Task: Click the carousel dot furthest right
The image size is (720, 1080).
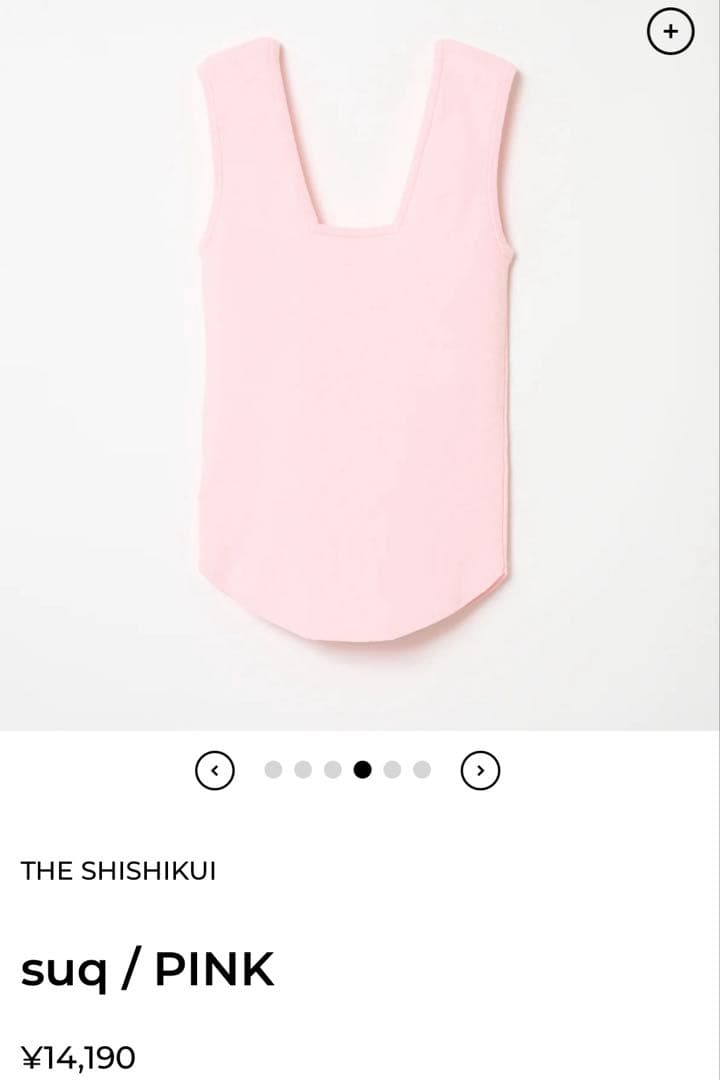Action: pos(421,770)
